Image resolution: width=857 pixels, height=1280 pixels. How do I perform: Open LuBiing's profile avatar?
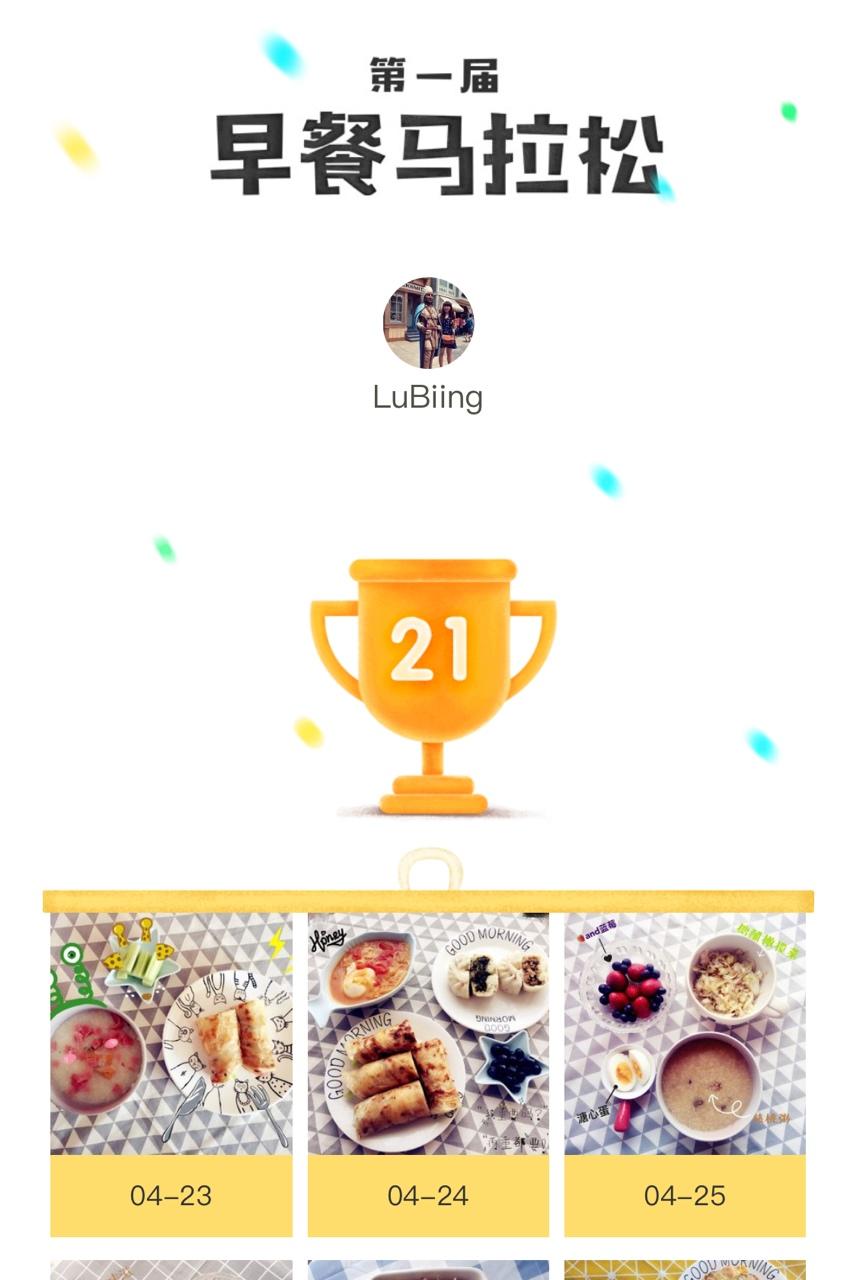point(428,323)
